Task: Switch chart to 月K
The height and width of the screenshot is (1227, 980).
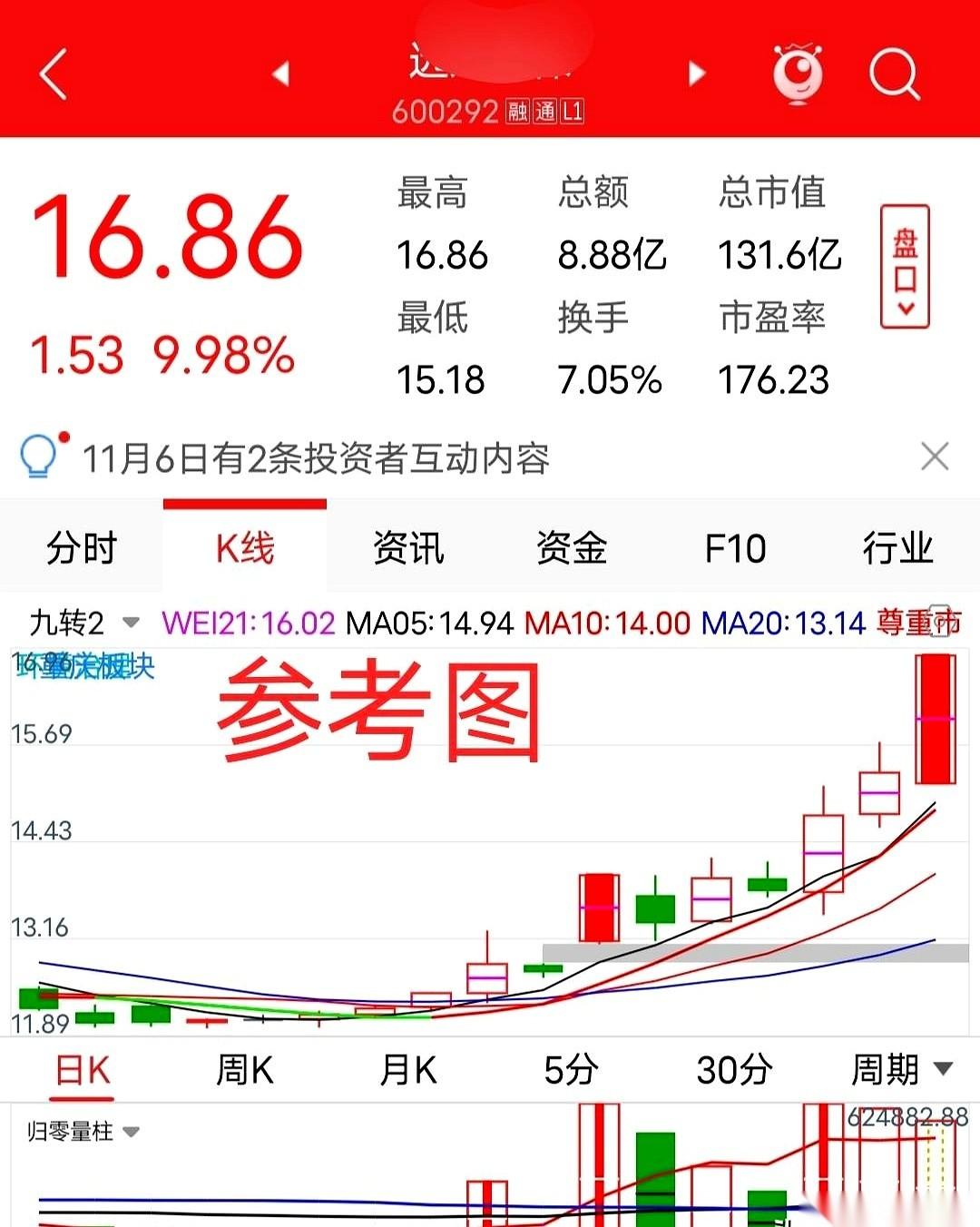Action: point(408,1071)
